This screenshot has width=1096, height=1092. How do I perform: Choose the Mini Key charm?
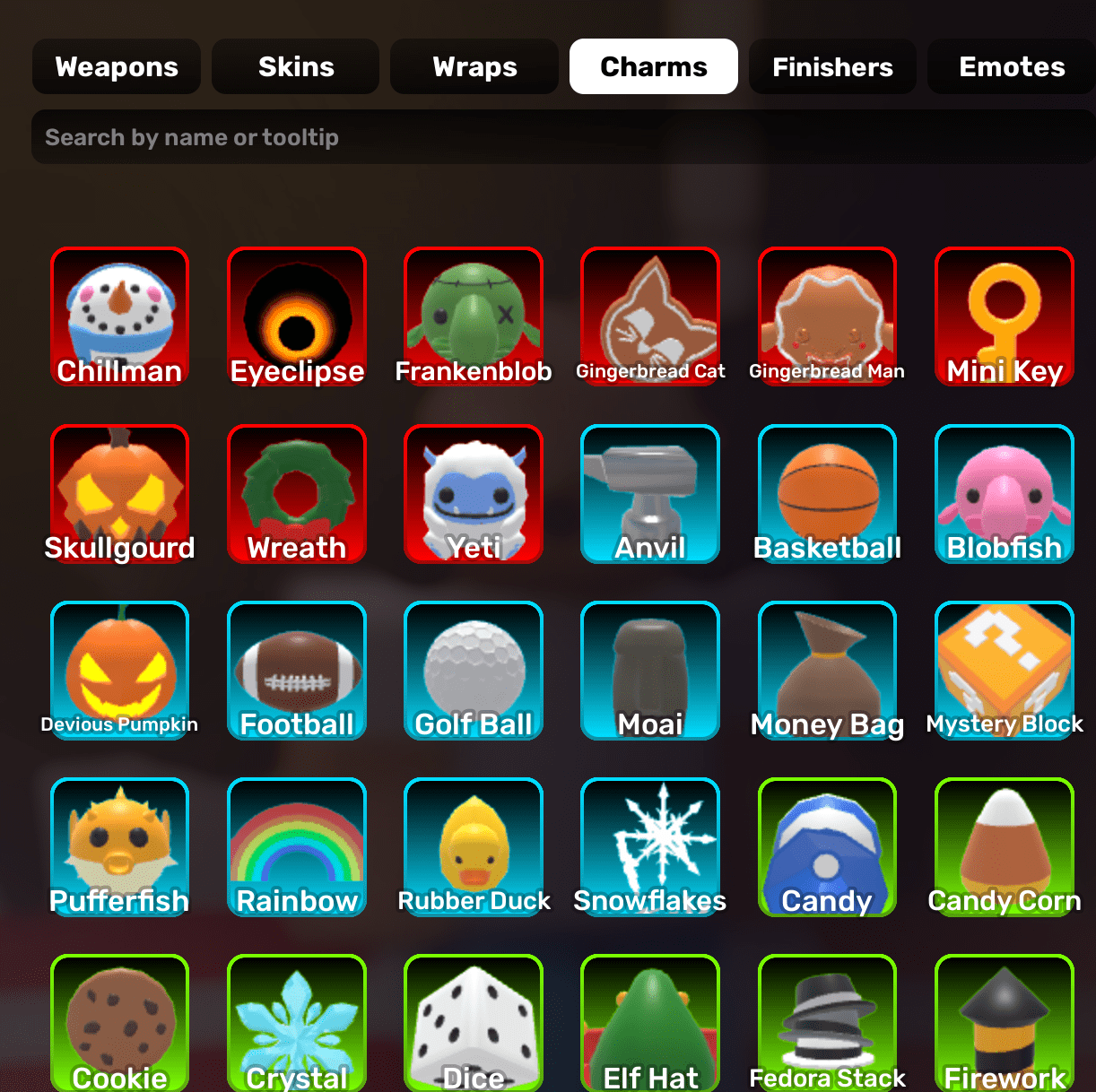pyautogui.click(x=1005, y=316)
